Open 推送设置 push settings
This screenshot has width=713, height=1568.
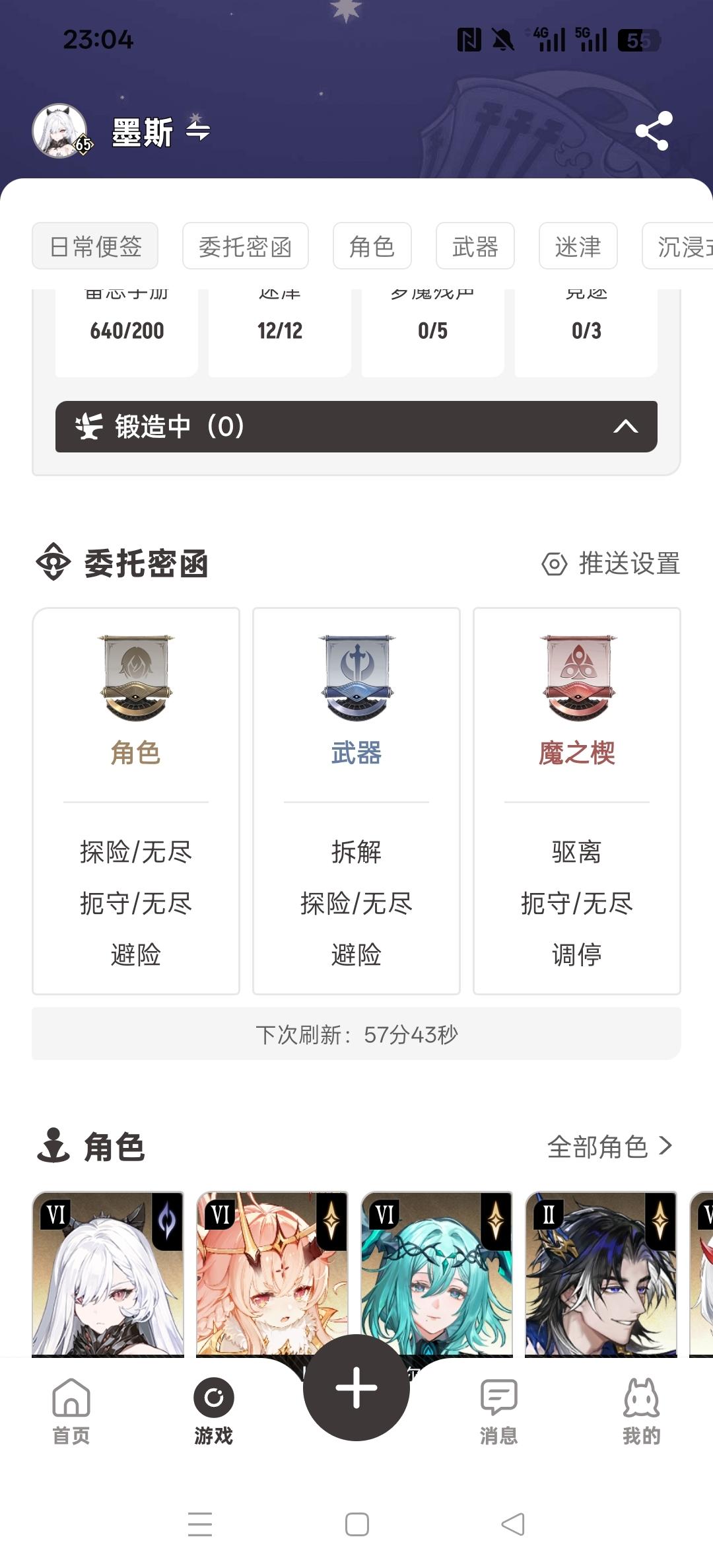(611, 564)
